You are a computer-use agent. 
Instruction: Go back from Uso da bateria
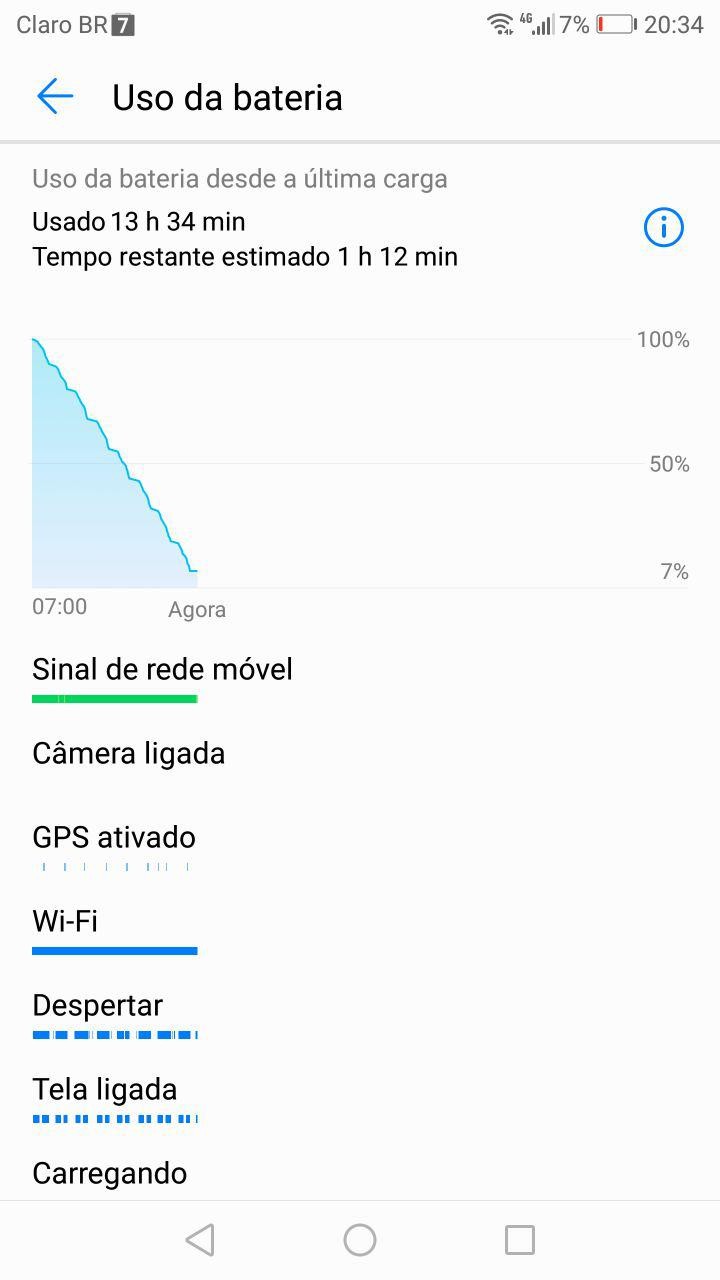coord(55,97)
